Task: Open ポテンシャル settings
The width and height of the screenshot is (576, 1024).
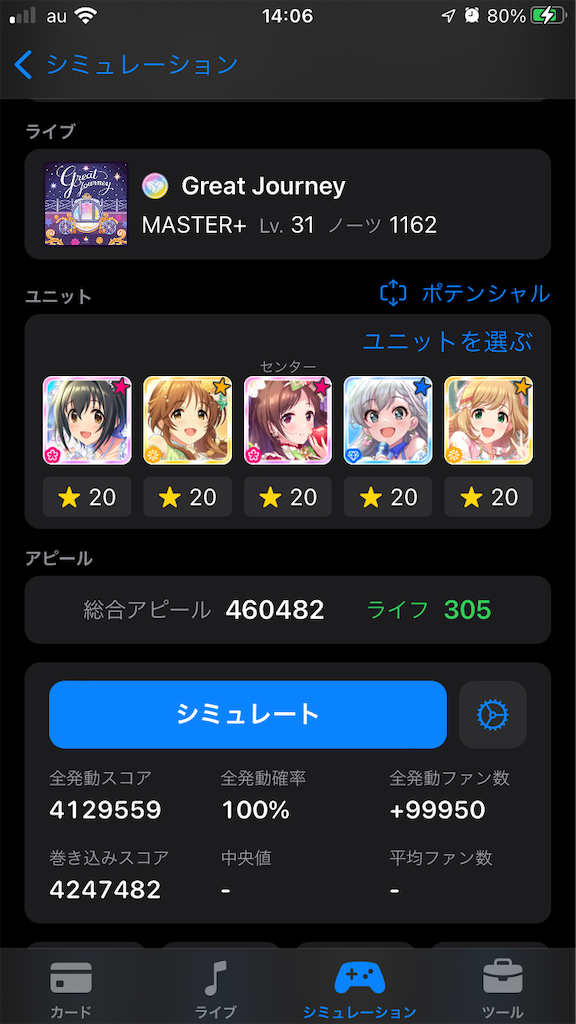Action: point(465,293)
